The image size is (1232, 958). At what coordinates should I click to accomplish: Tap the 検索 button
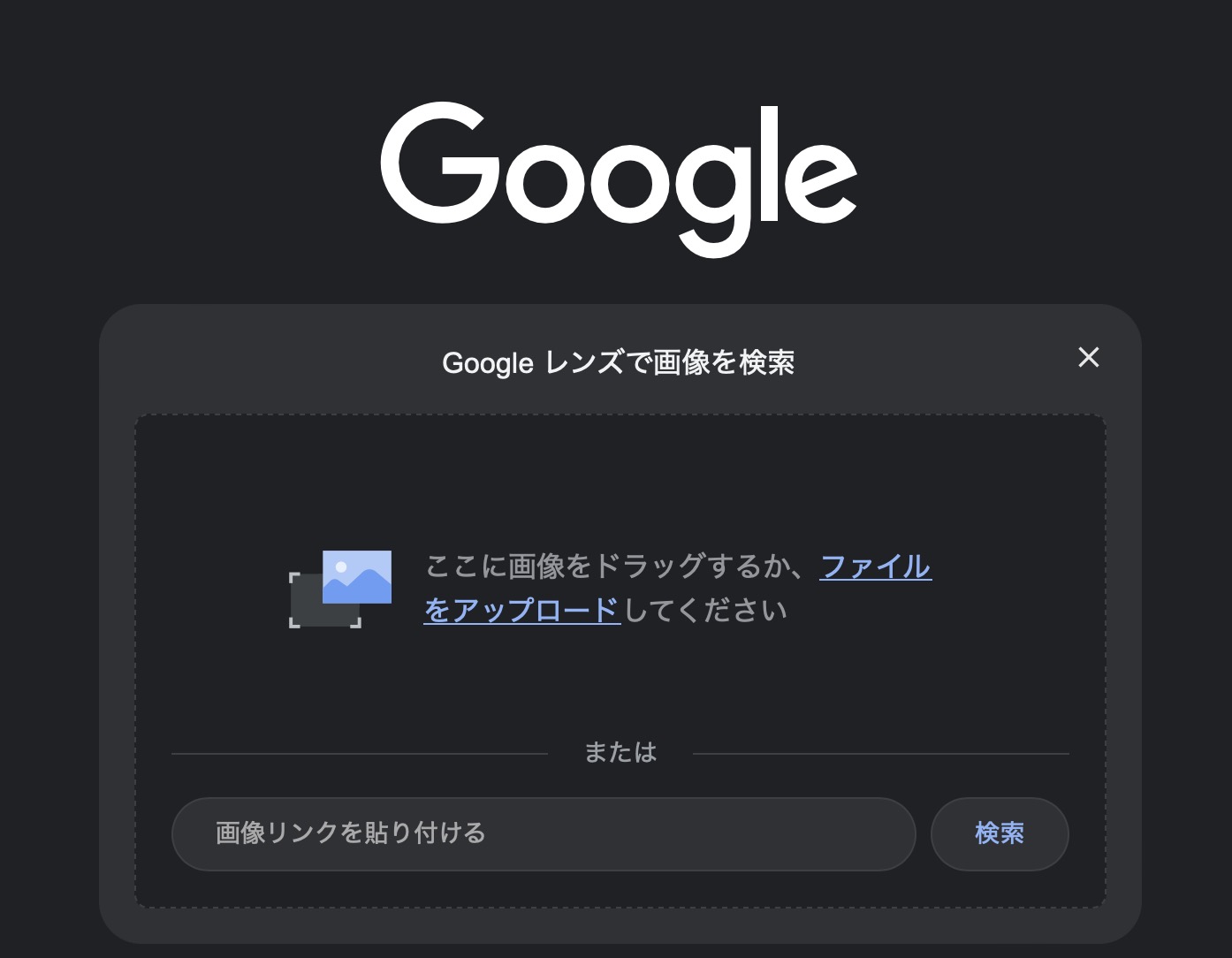tap(999, 833)
